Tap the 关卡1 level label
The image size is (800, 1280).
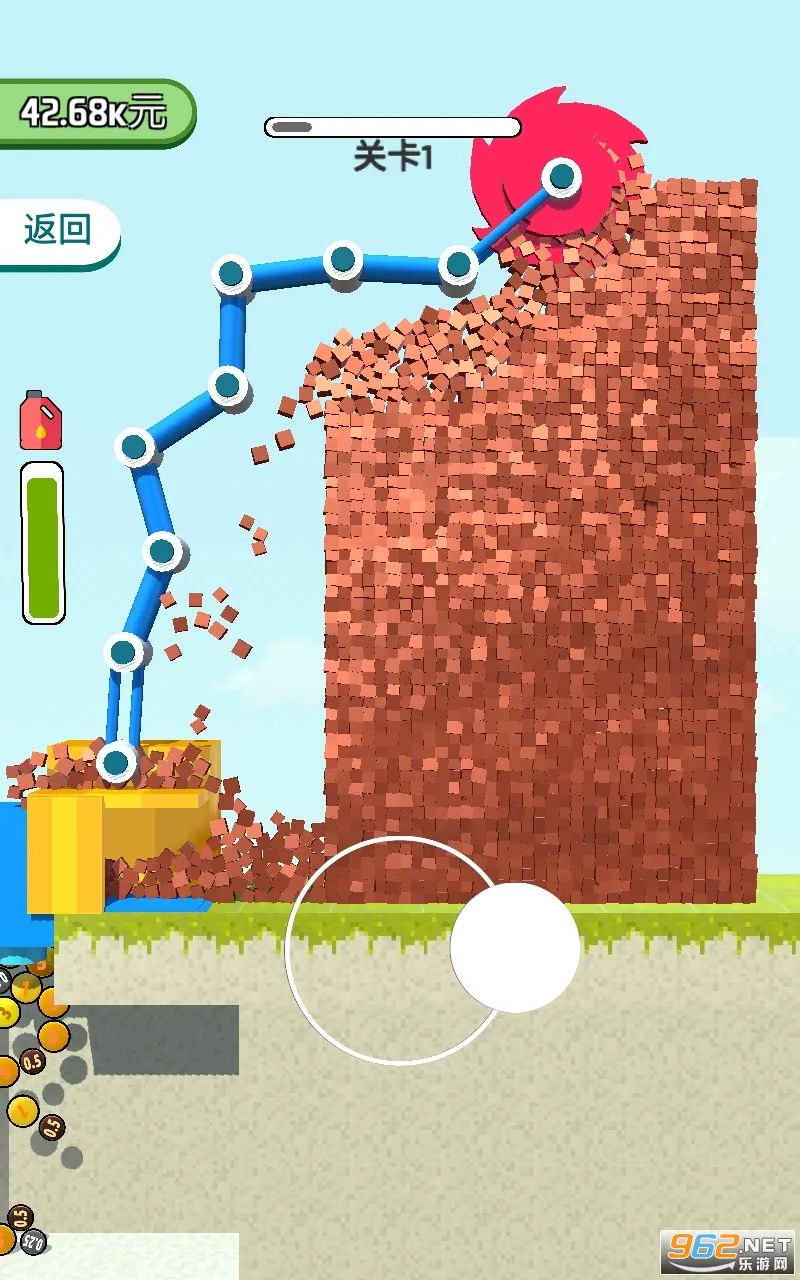[x=392, y=155]
